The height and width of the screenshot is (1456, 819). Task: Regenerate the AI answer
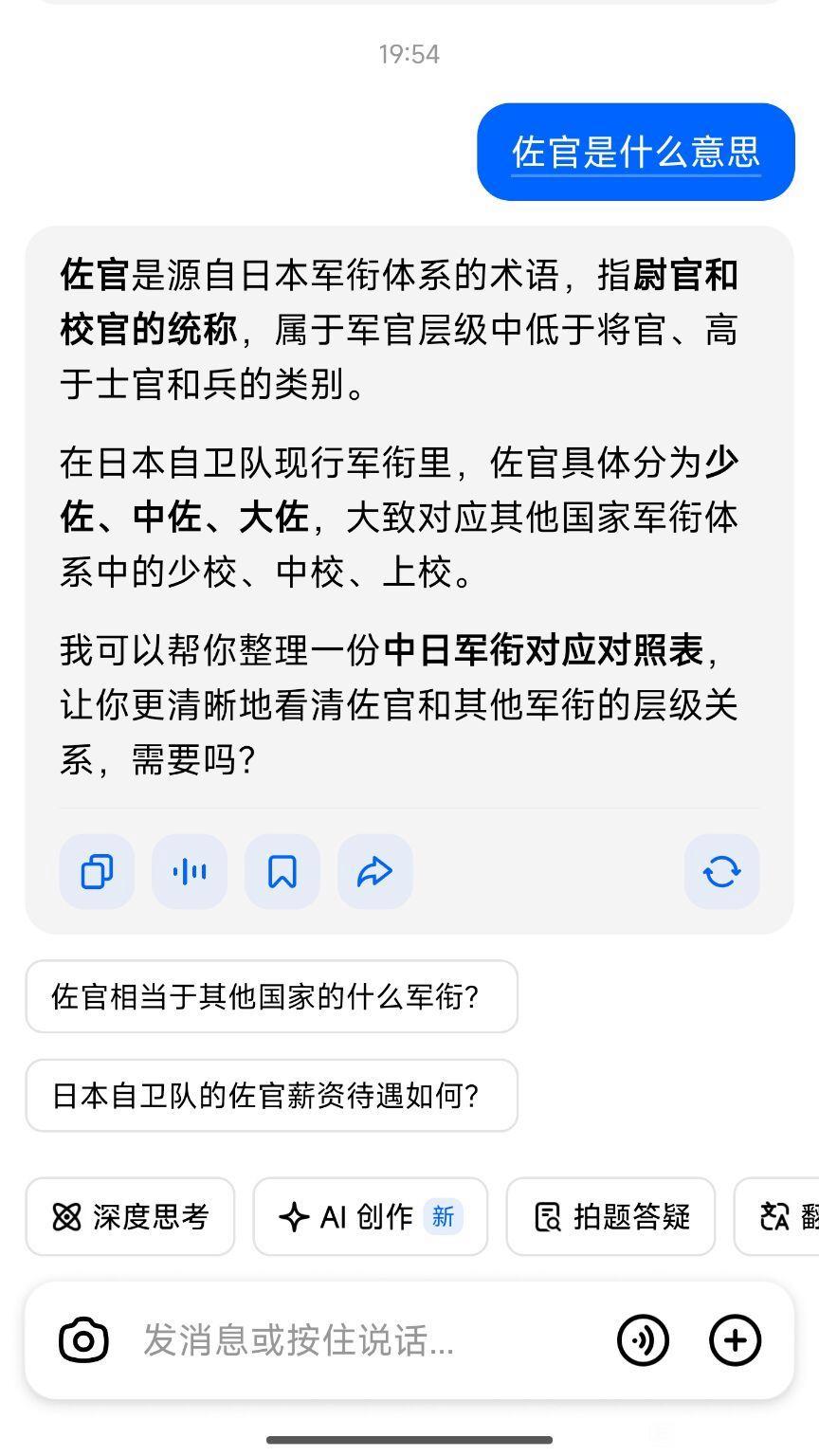[721, 871]
